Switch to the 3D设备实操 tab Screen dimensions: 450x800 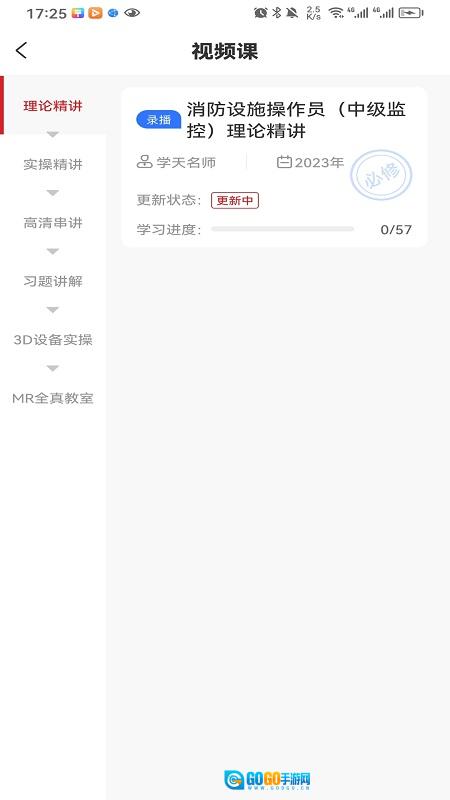pyautogui.click(x=53, y=340)
